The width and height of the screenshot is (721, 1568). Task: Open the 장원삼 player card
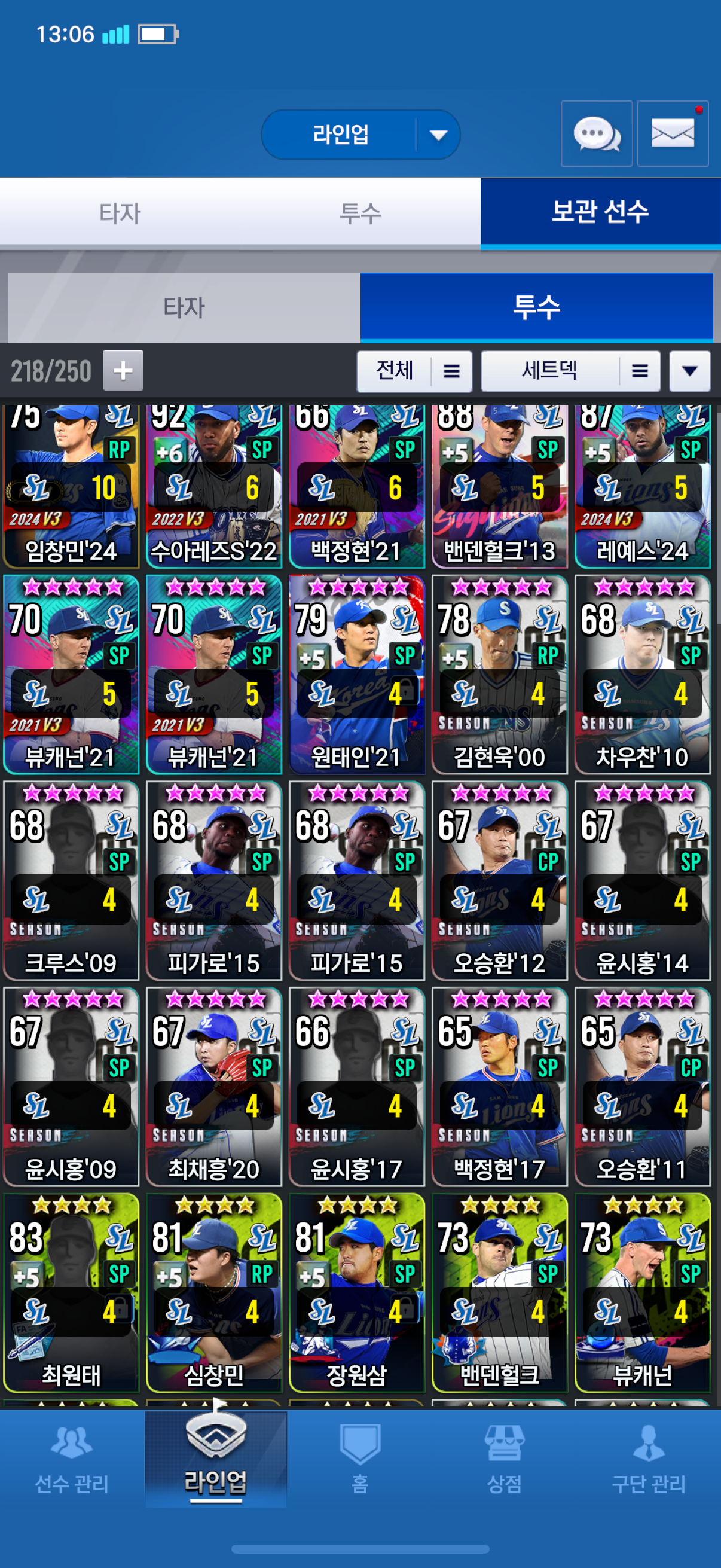[x=356, y=1292]
